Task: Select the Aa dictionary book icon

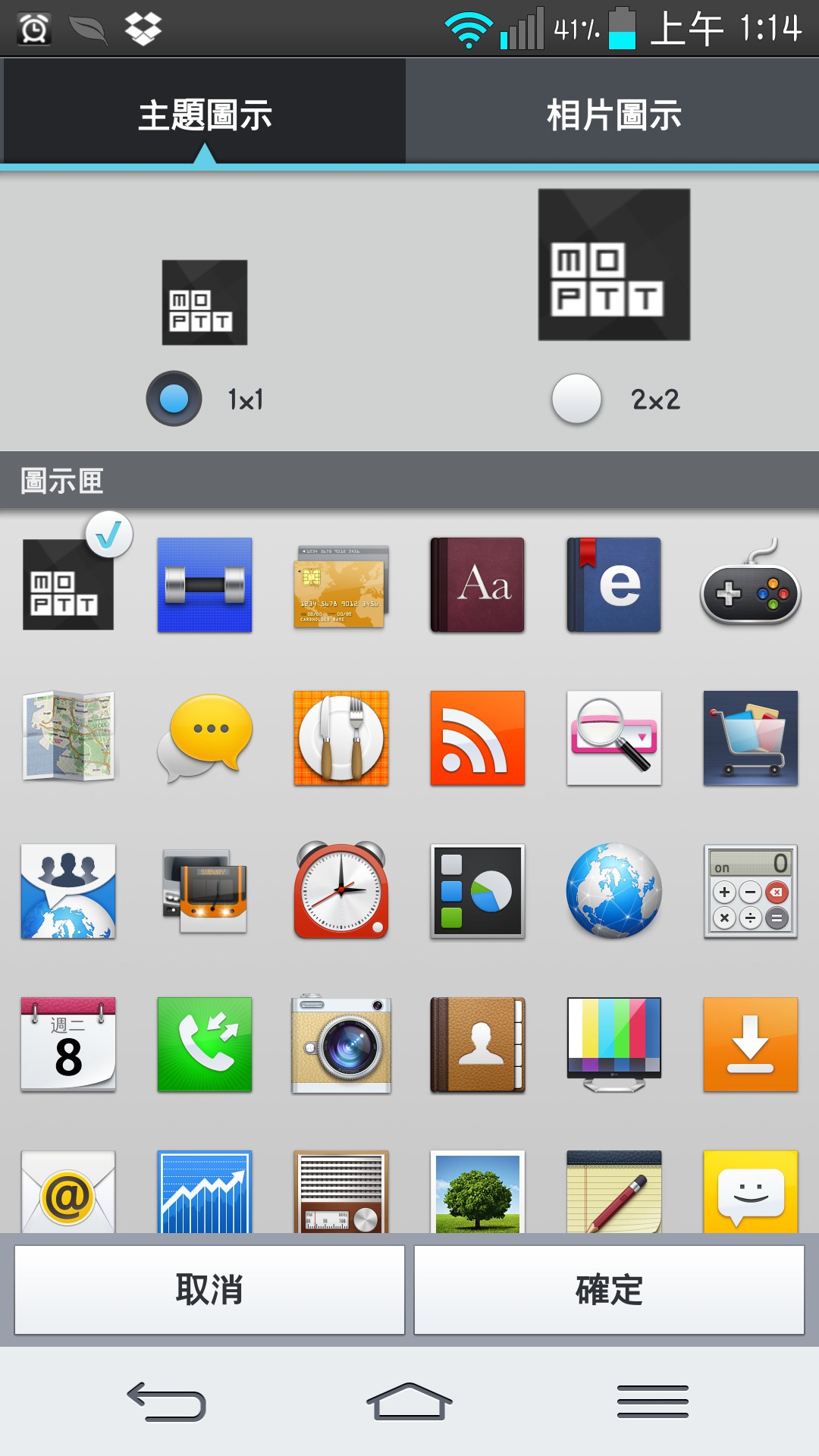Action: 478,585
